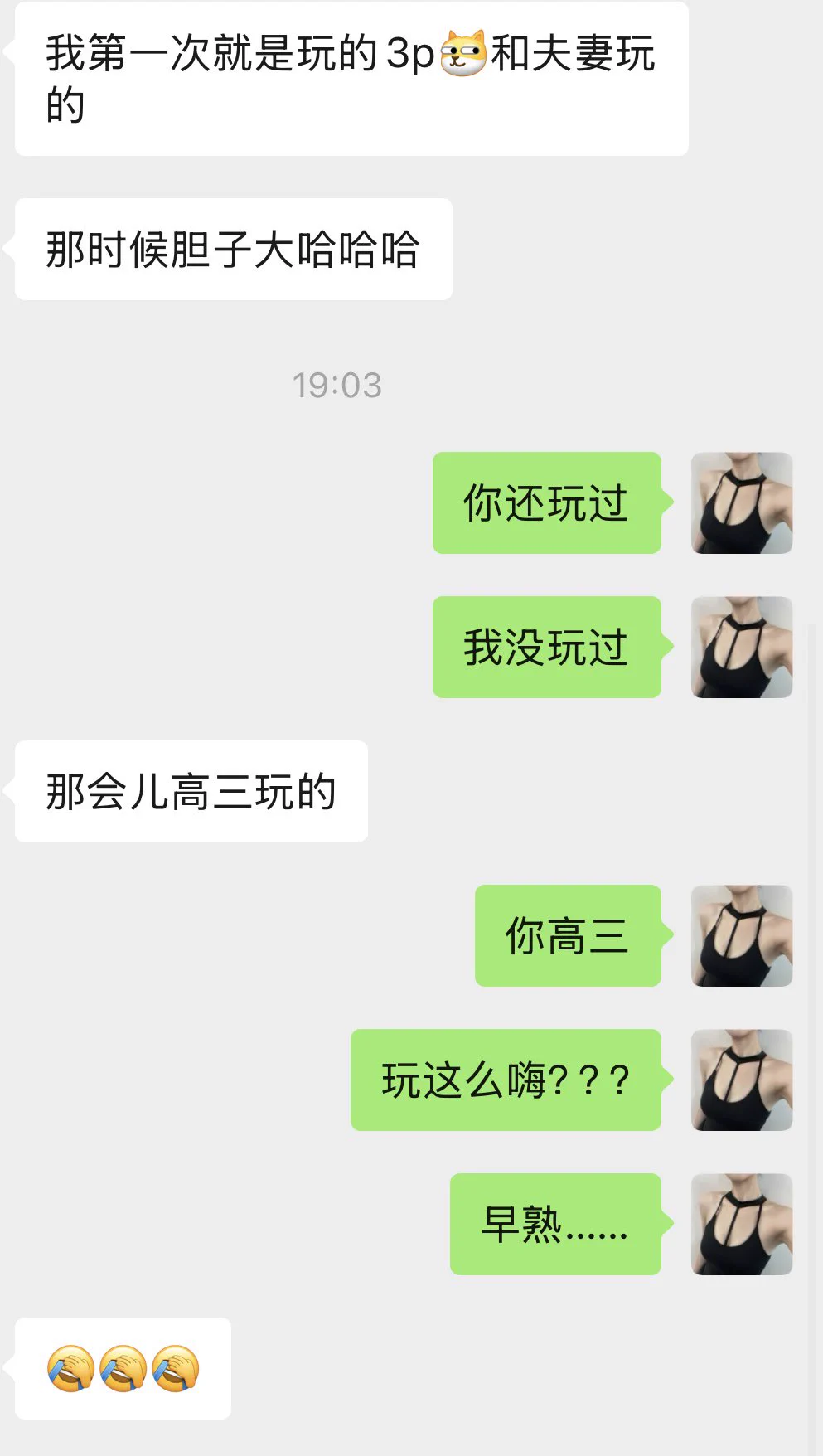Tap the avatar next to '我没玩过'

[742, 647]
